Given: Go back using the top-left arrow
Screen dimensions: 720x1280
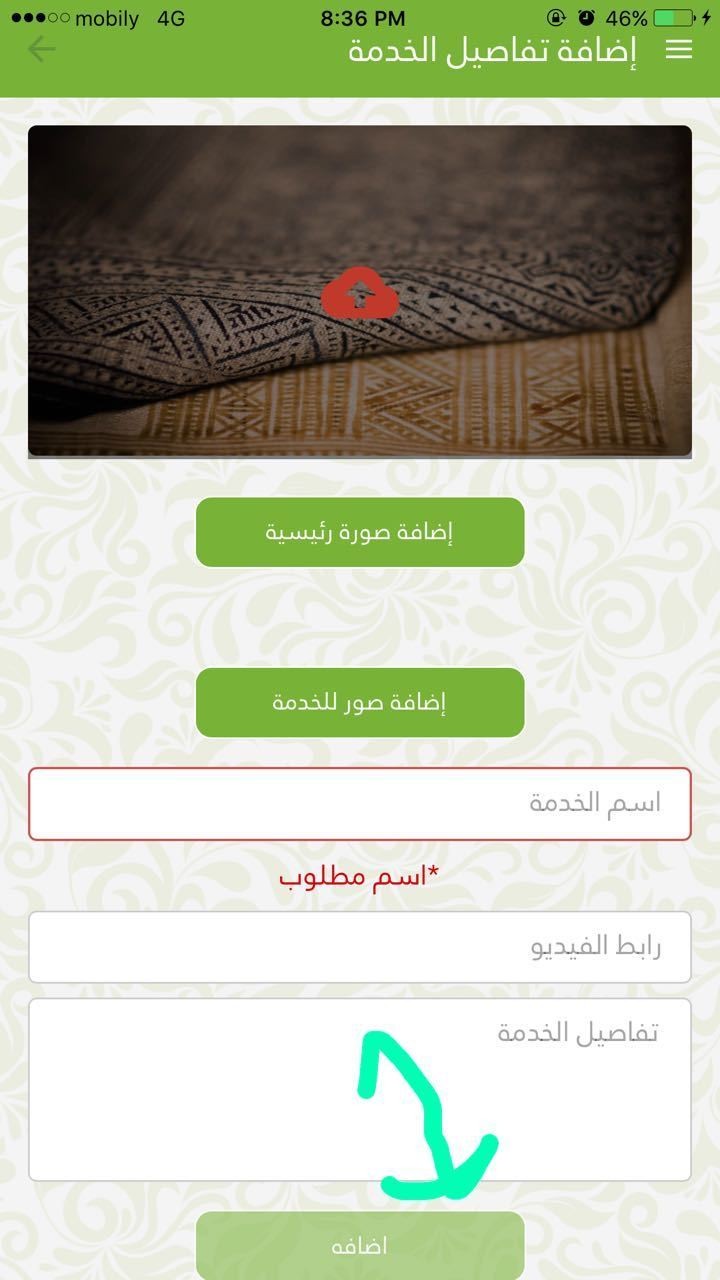Looking at the screenshot, I should tap(41, 49).
